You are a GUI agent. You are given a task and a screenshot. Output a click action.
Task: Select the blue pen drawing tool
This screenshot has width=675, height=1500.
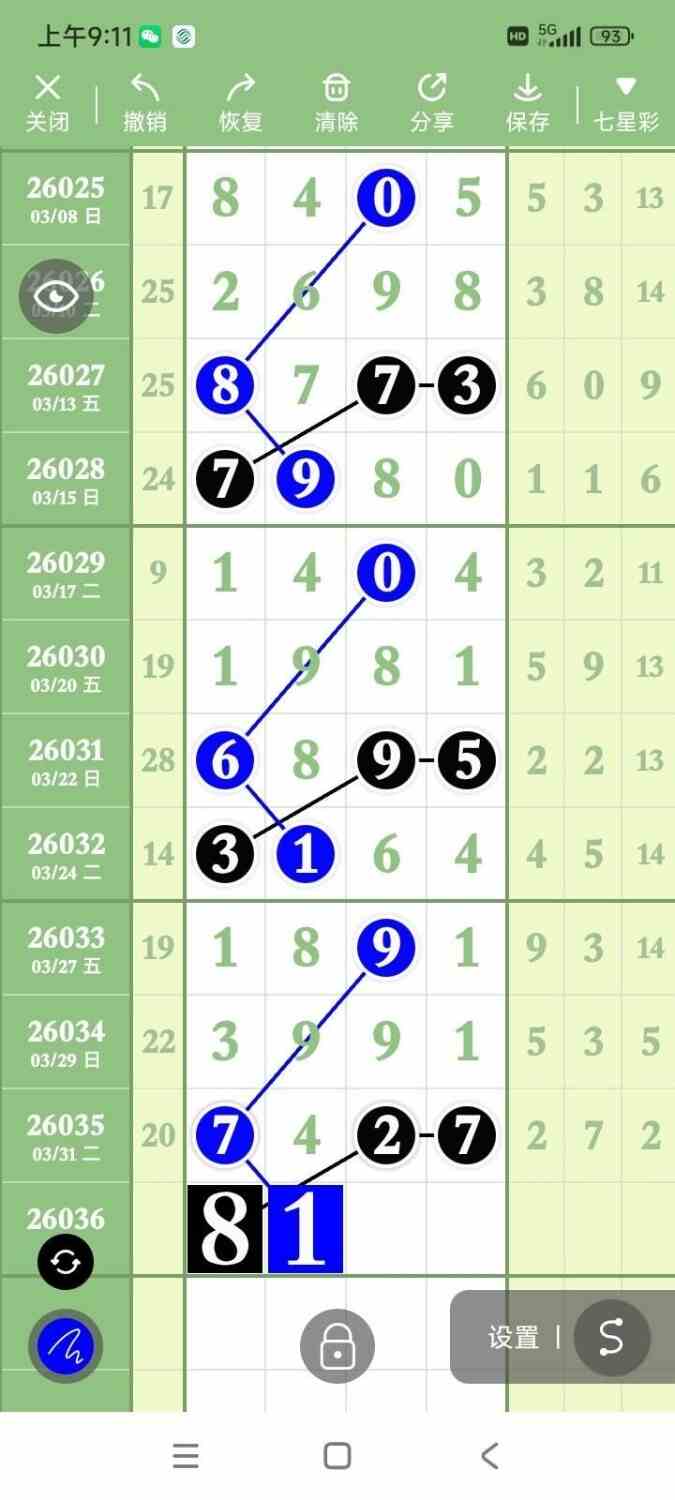66,1346
